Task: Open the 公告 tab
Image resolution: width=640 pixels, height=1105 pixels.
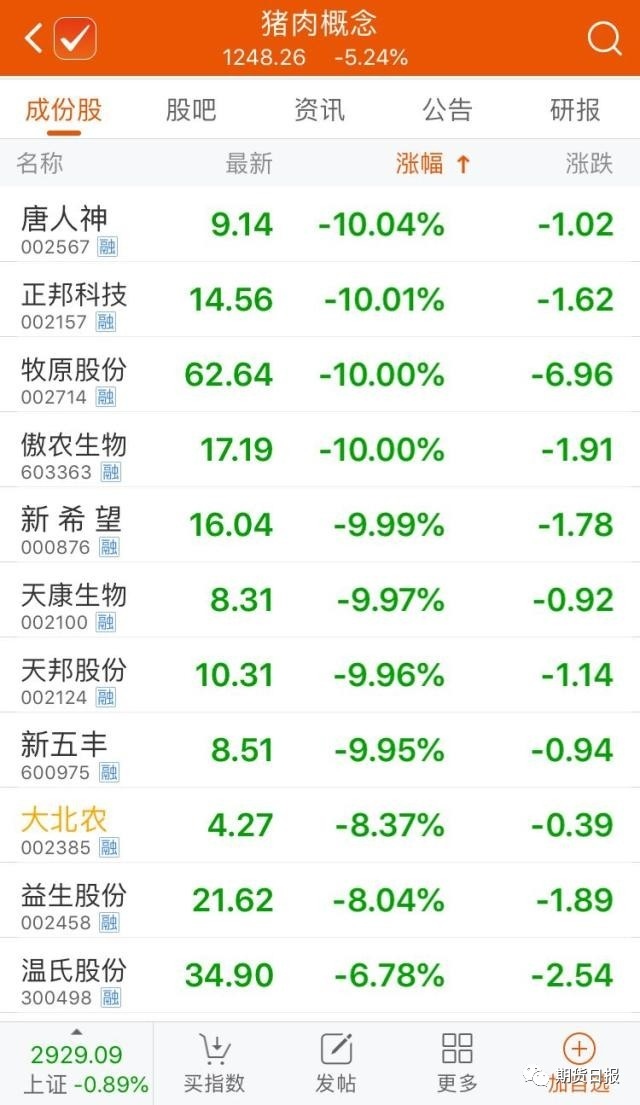Action: tap(446, 110)
